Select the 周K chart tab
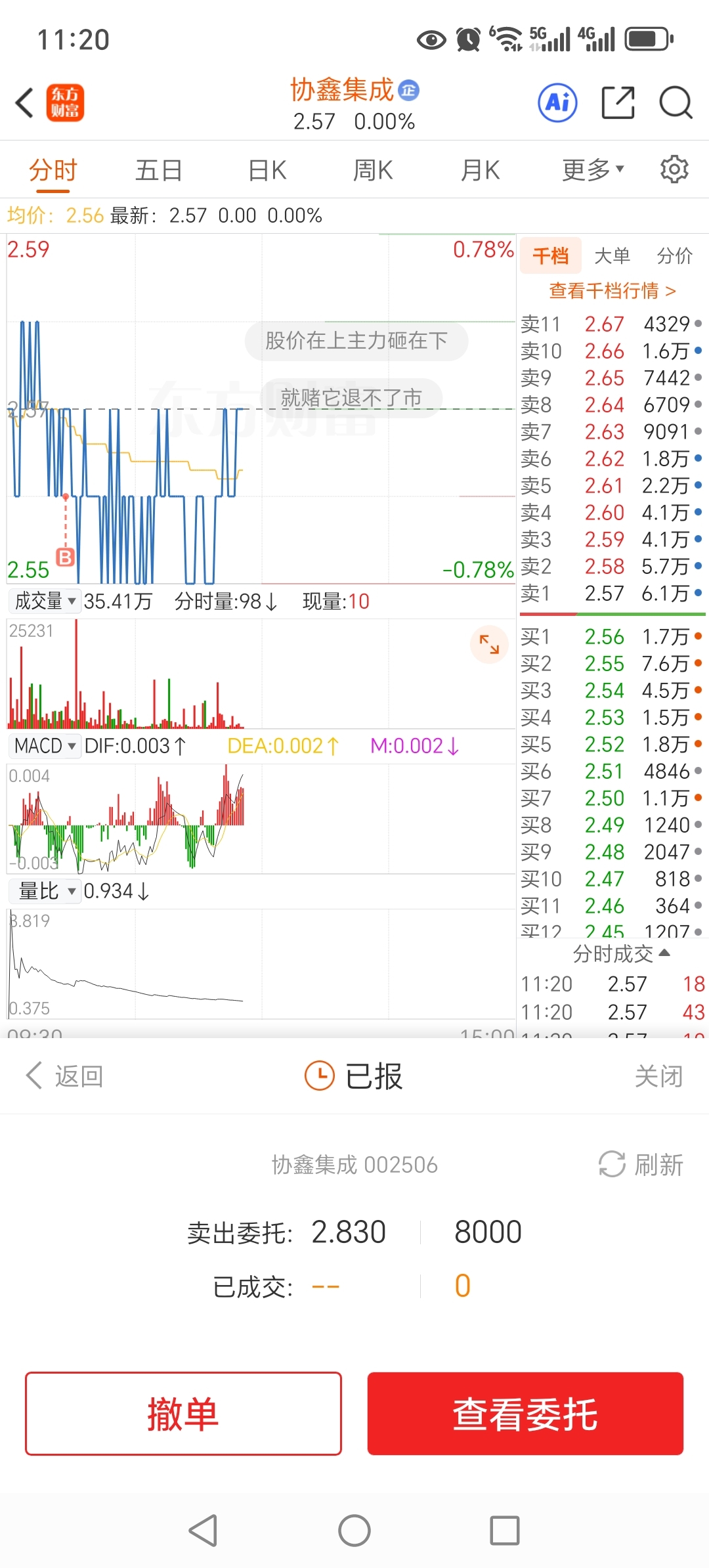 click(373, 171)
